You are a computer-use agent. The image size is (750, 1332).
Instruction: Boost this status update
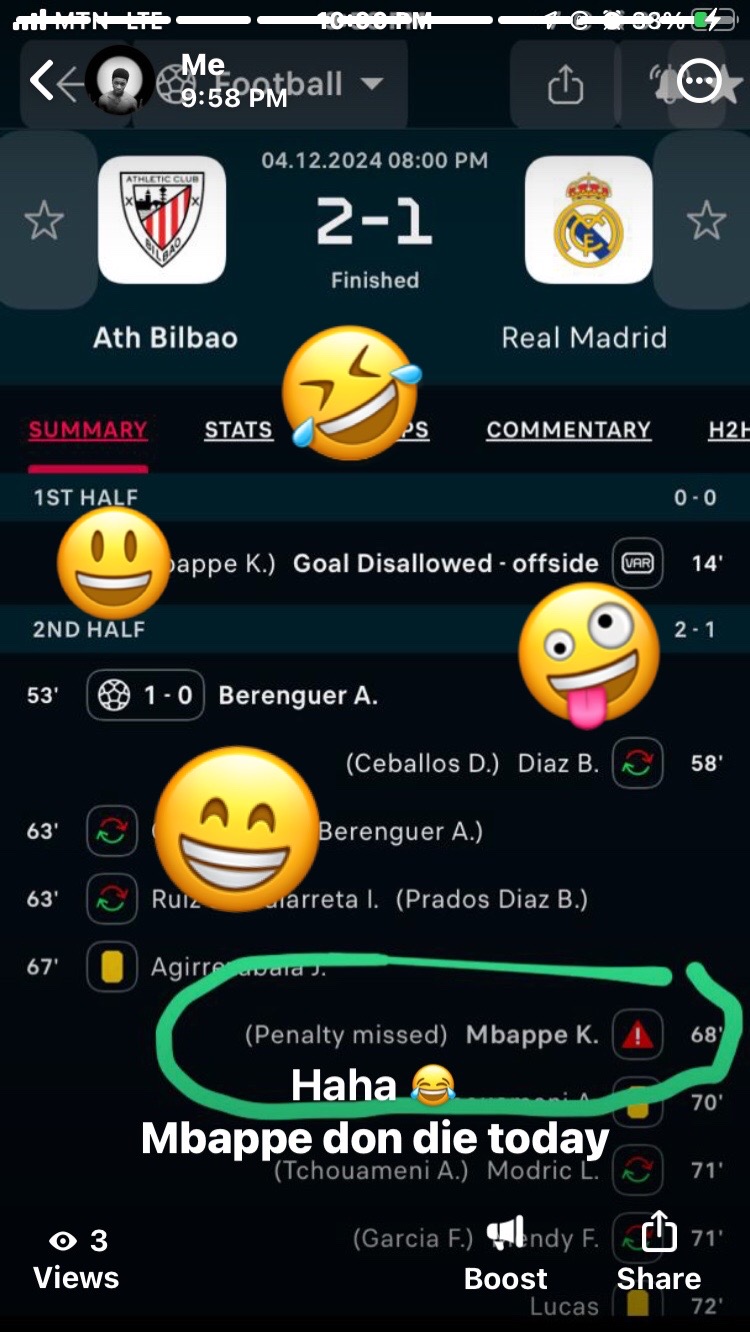tap(506, 1256)
